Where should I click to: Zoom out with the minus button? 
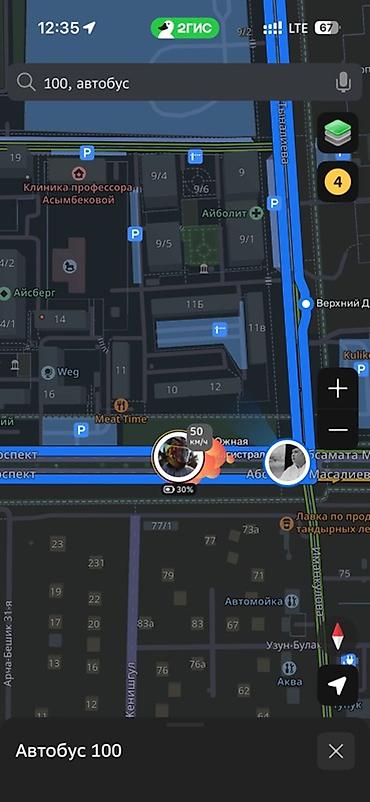click(x=337, y=430)
